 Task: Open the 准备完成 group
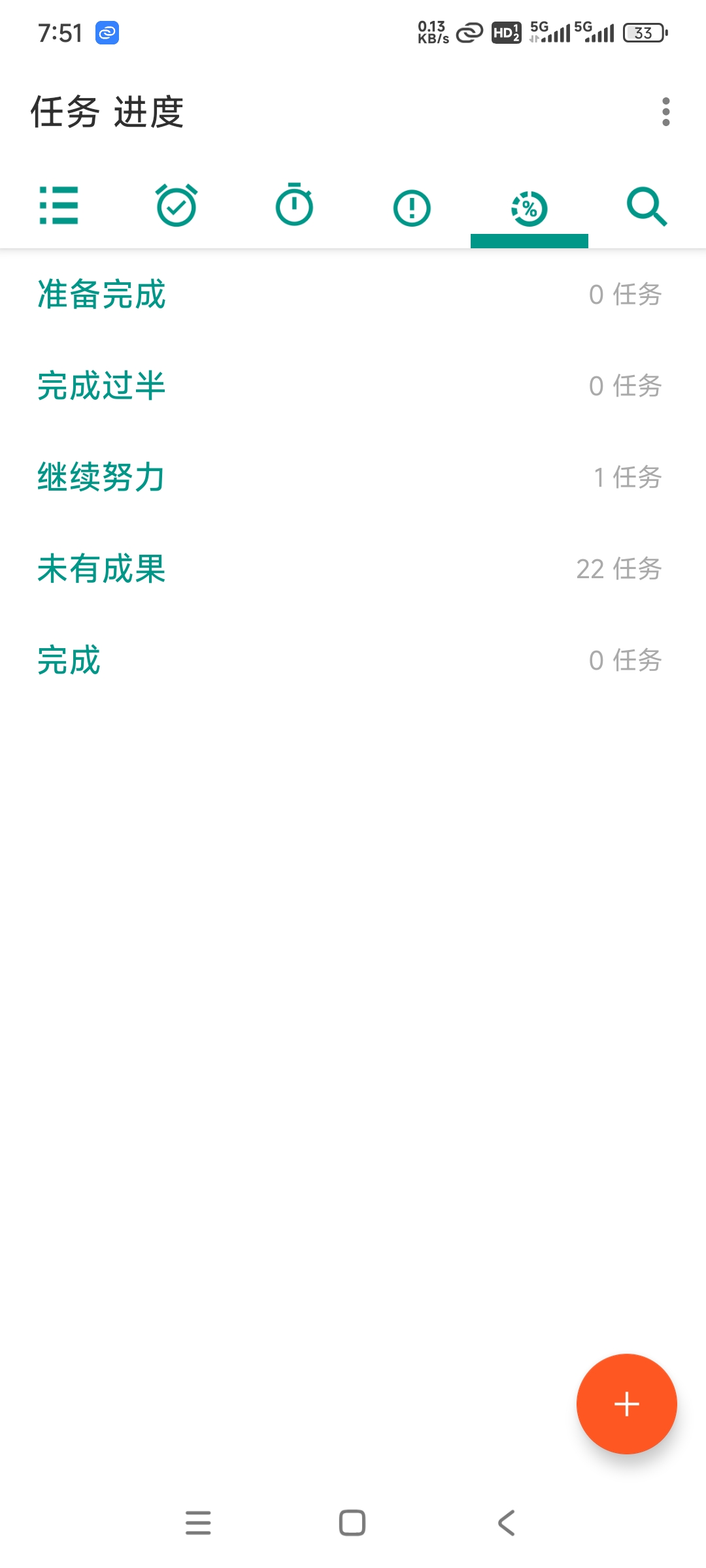pyautogui.click(x=353, y=294)
